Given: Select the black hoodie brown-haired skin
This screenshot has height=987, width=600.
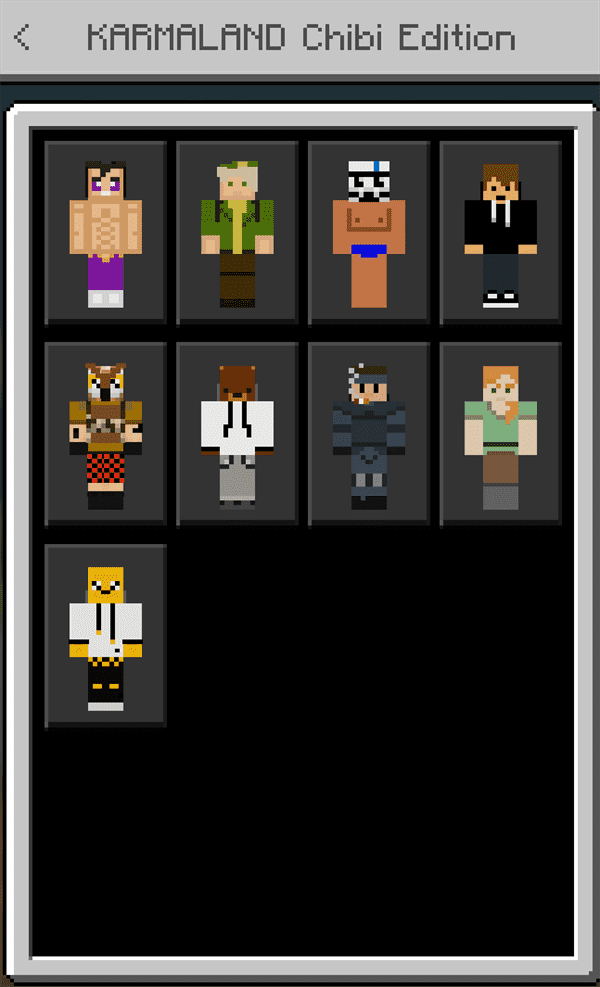Looking at the screenshot, I should click(500, 233).
